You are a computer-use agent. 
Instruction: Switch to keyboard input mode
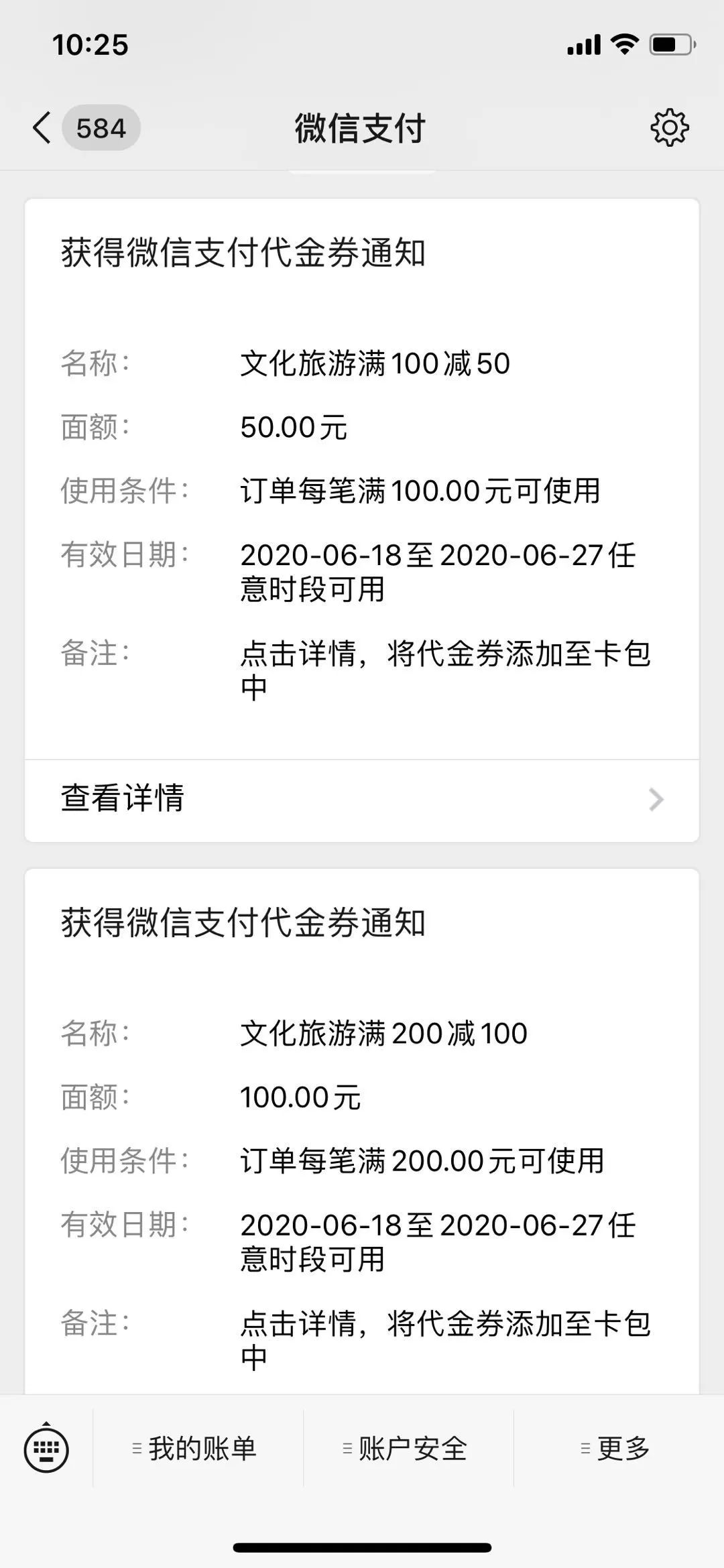(46, 1449)
